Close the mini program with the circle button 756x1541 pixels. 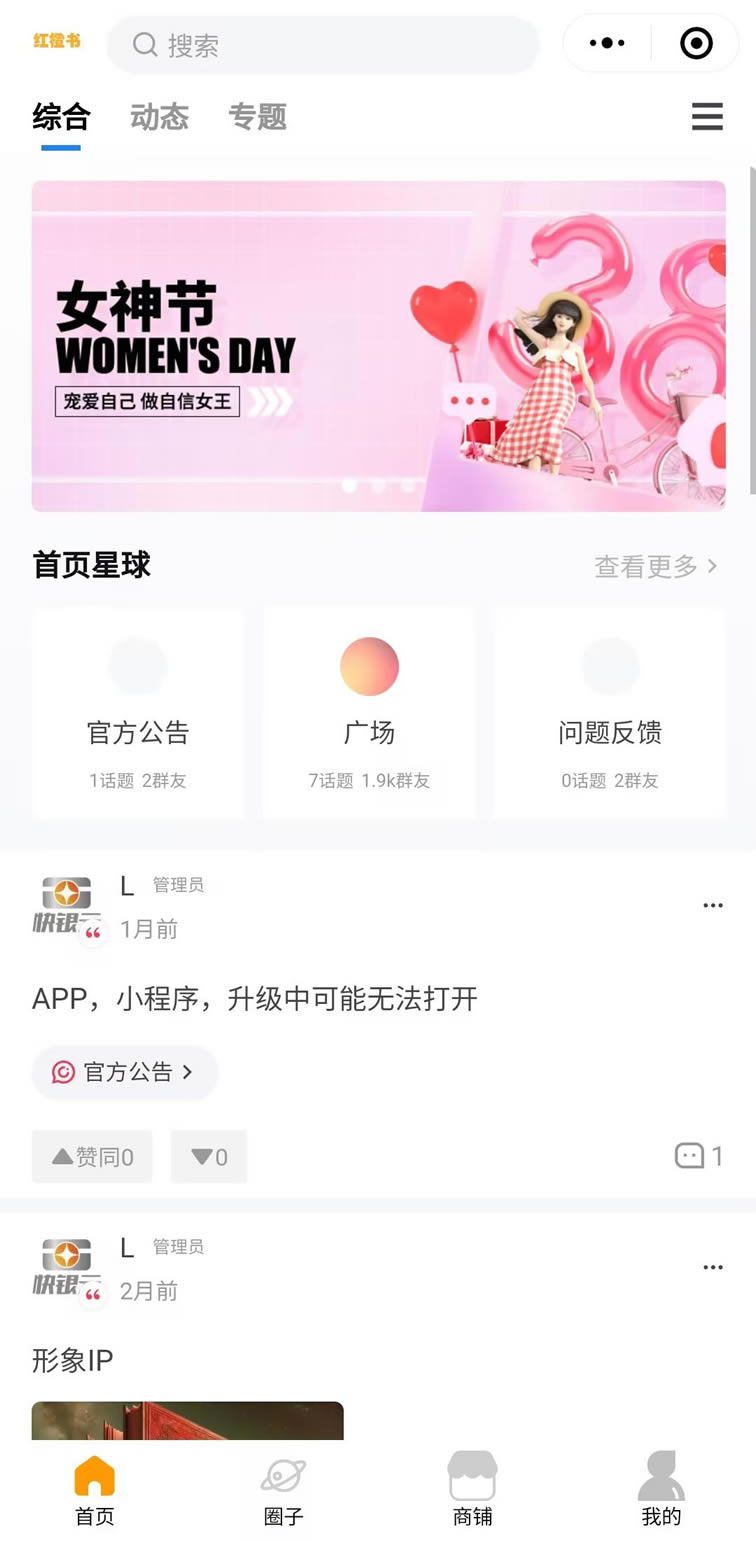(x=696, y=43)
